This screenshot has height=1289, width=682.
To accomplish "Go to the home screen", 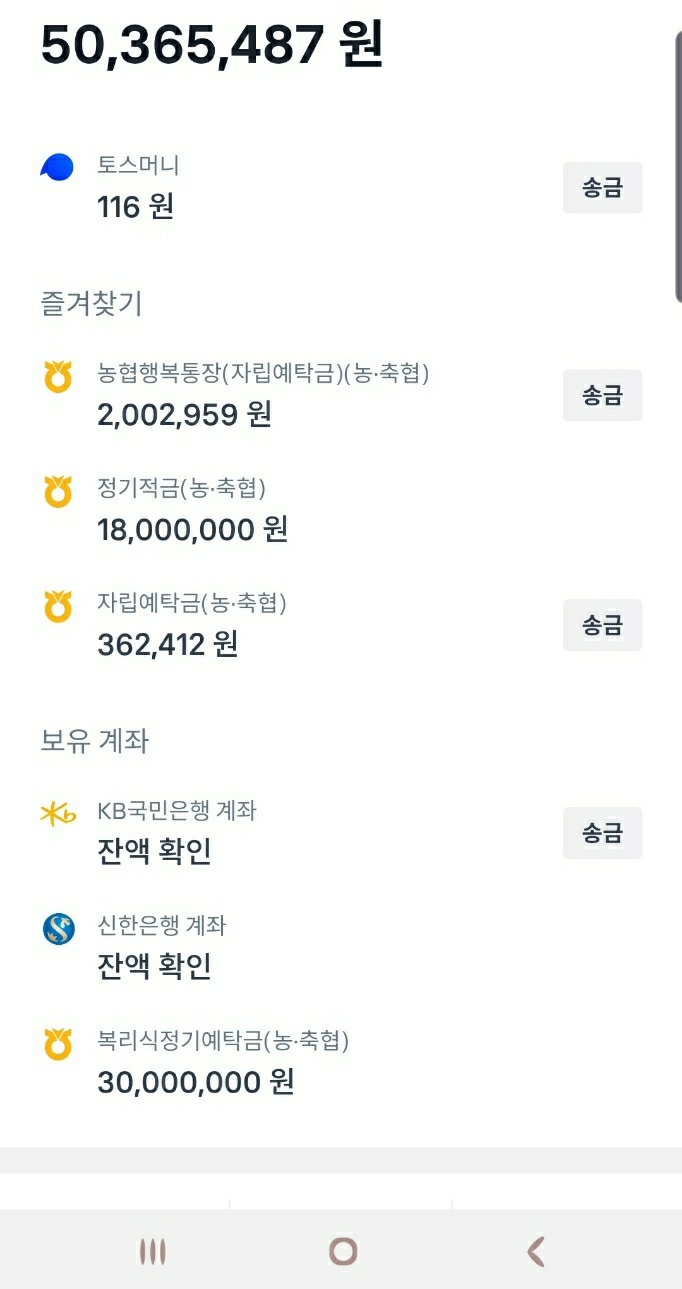I will (343, 1251).
